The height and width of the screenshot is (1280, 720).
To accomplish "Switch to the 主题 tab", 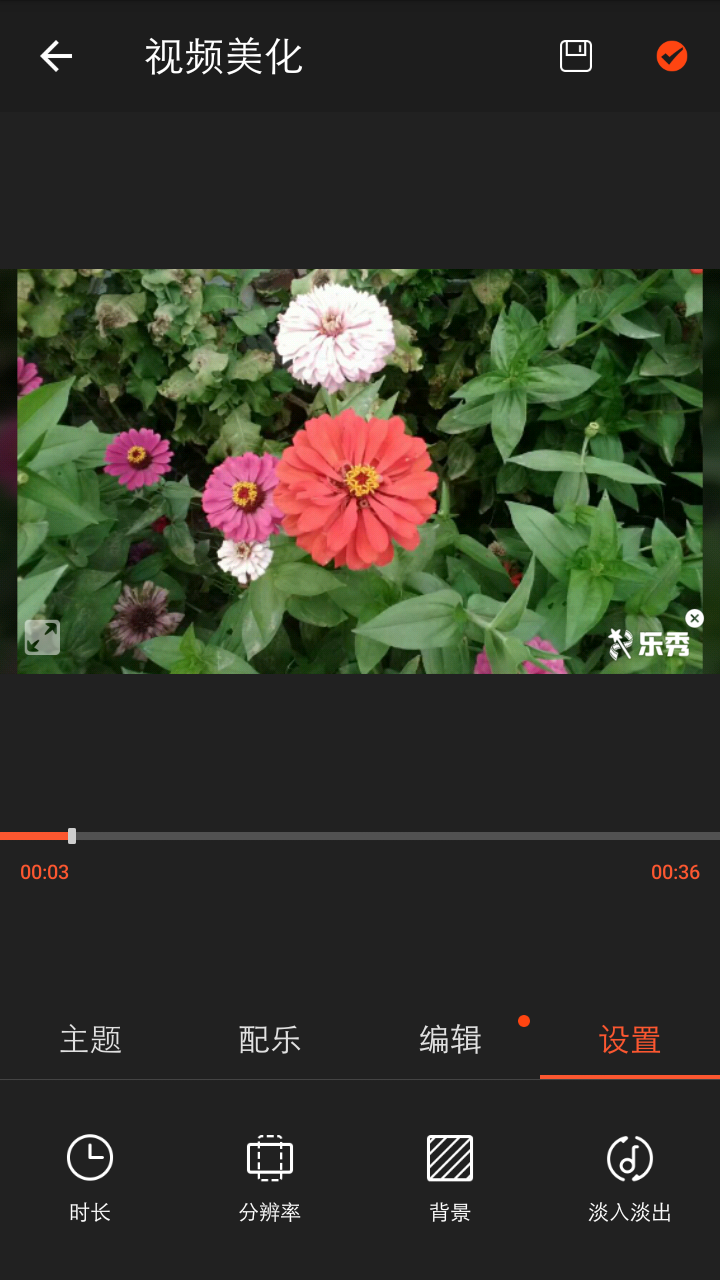I will pos(90,1040).
